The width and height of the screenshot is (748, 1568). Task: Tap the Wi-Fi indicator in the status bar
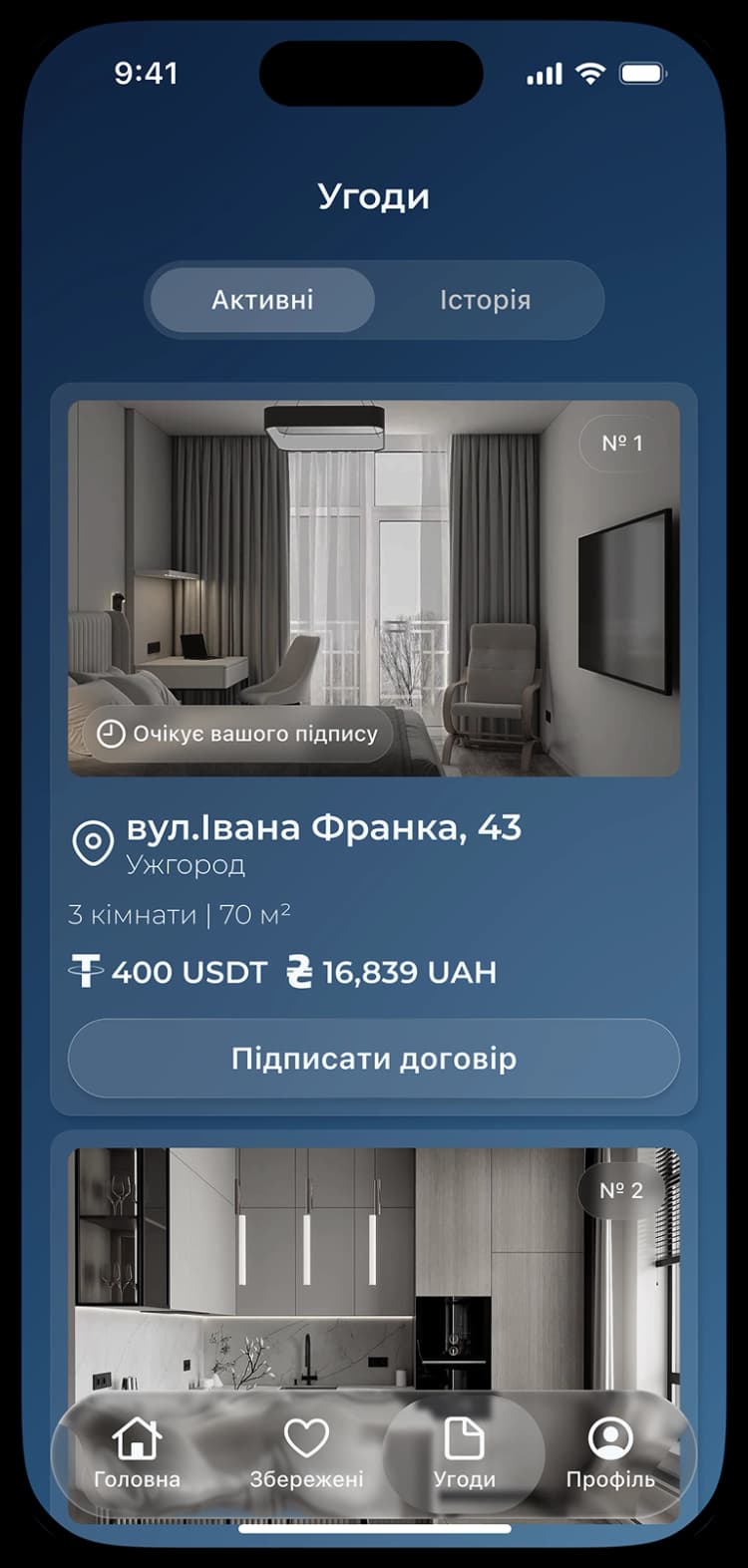[590, 72]
